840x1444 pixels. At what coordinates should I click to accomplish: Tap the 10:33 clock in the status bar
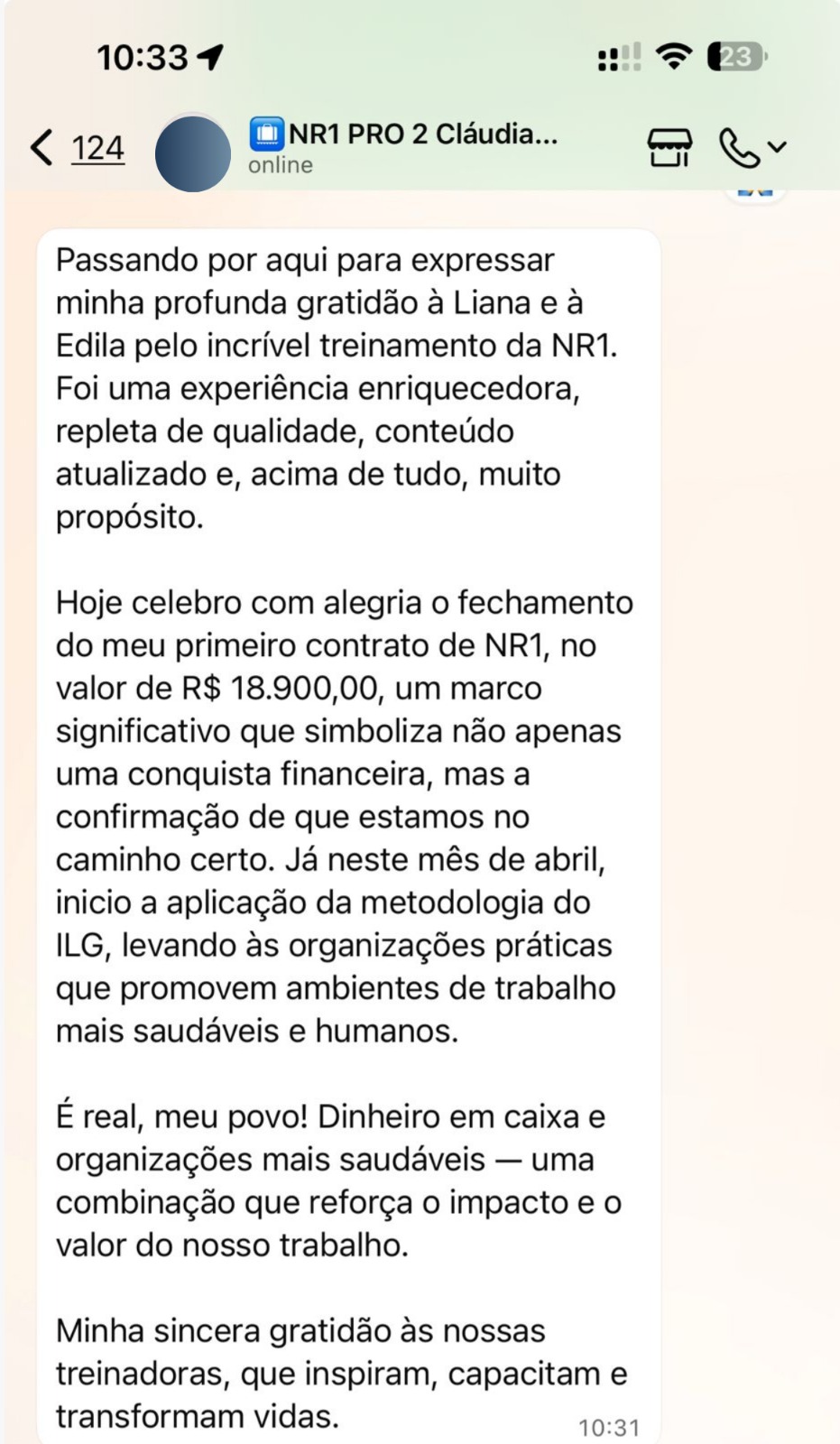click(x=144, y=56)
